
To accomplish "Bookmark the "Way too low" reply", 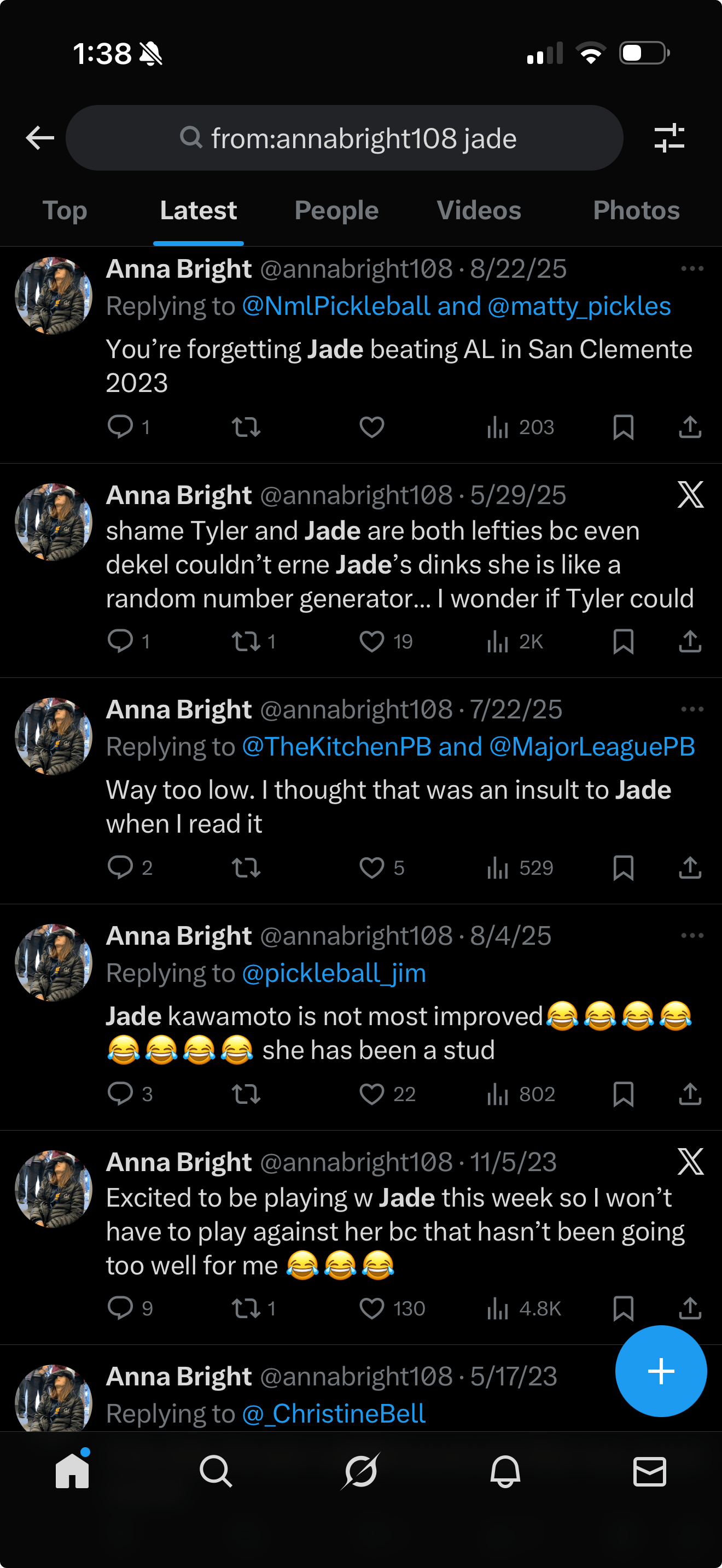I will coord(624,868).
